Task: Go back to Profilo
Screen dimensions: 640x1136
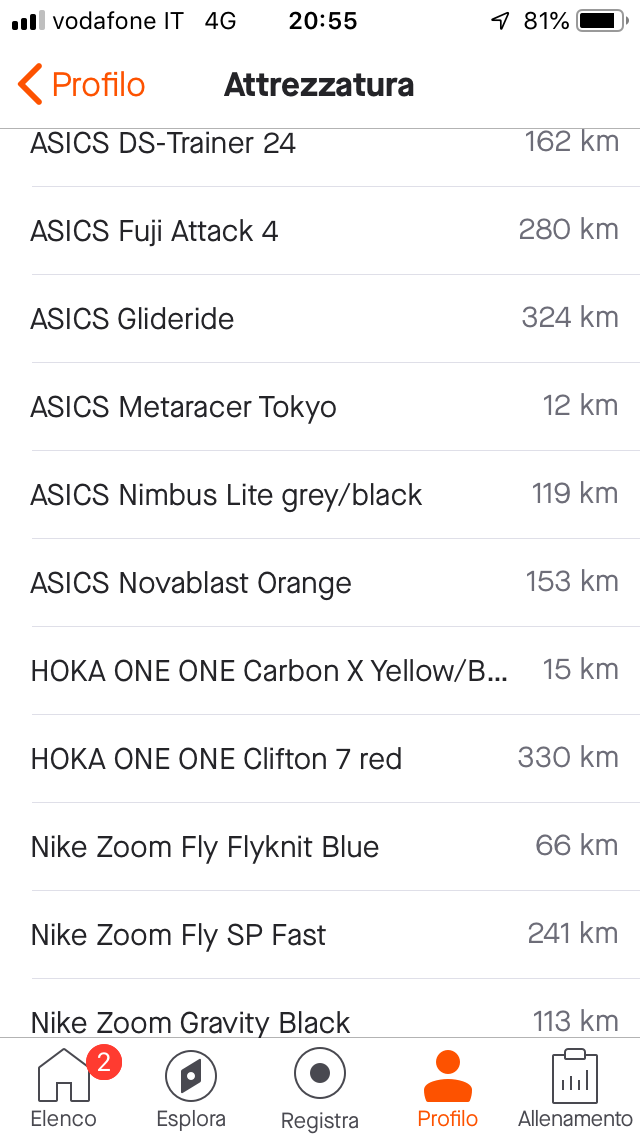Action: point(82,85)
